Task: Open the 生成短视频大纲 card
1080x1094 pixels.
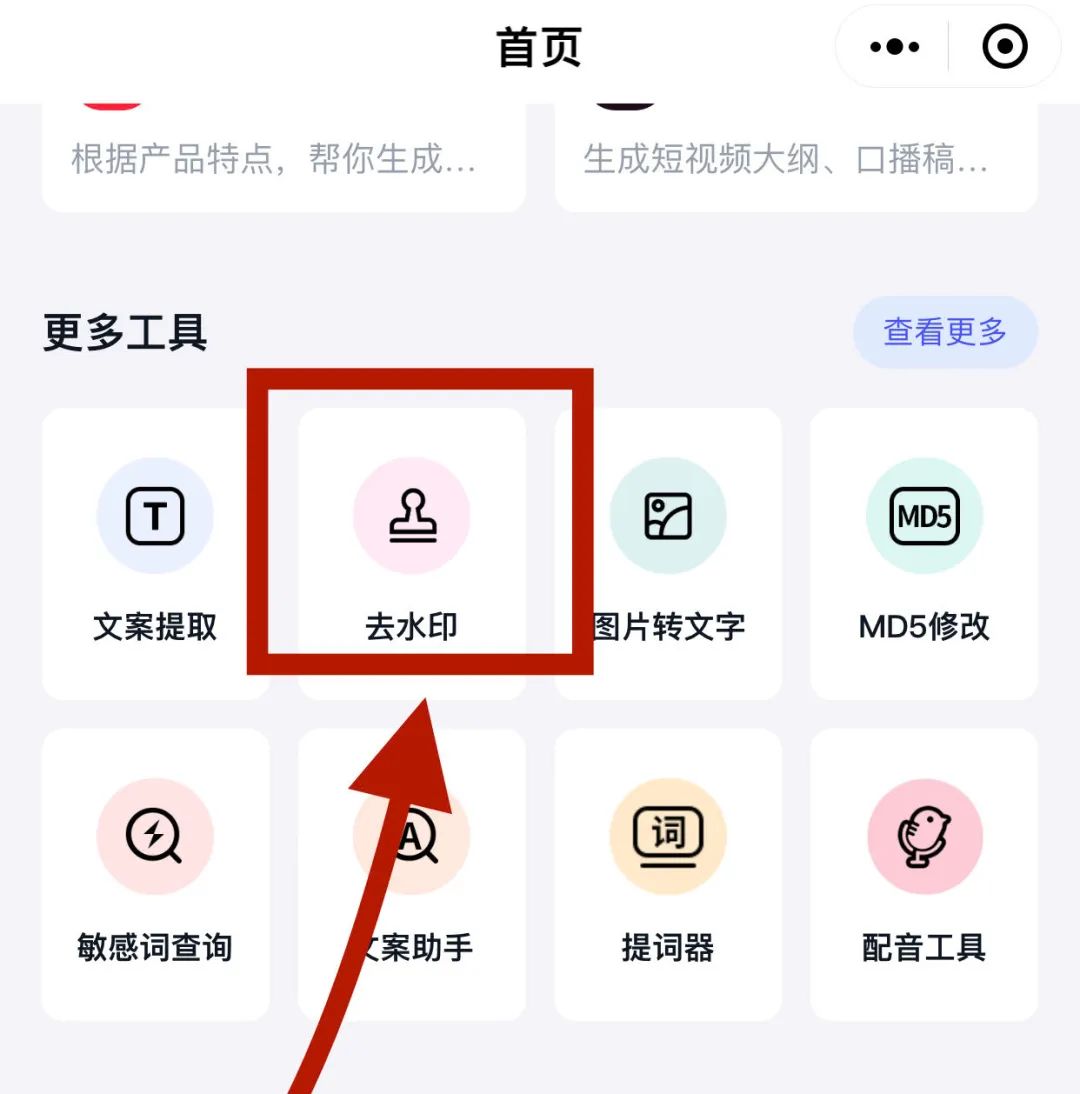Action: coord(795,160)
